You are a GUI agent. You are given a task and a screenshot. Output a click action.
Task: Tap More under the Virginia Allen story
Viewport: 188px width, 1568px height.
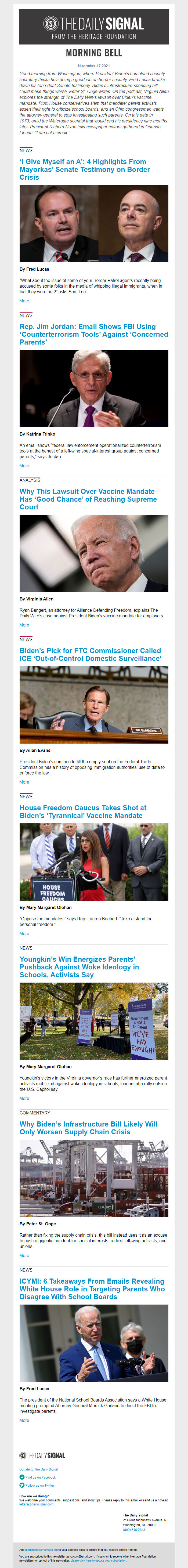24,625
